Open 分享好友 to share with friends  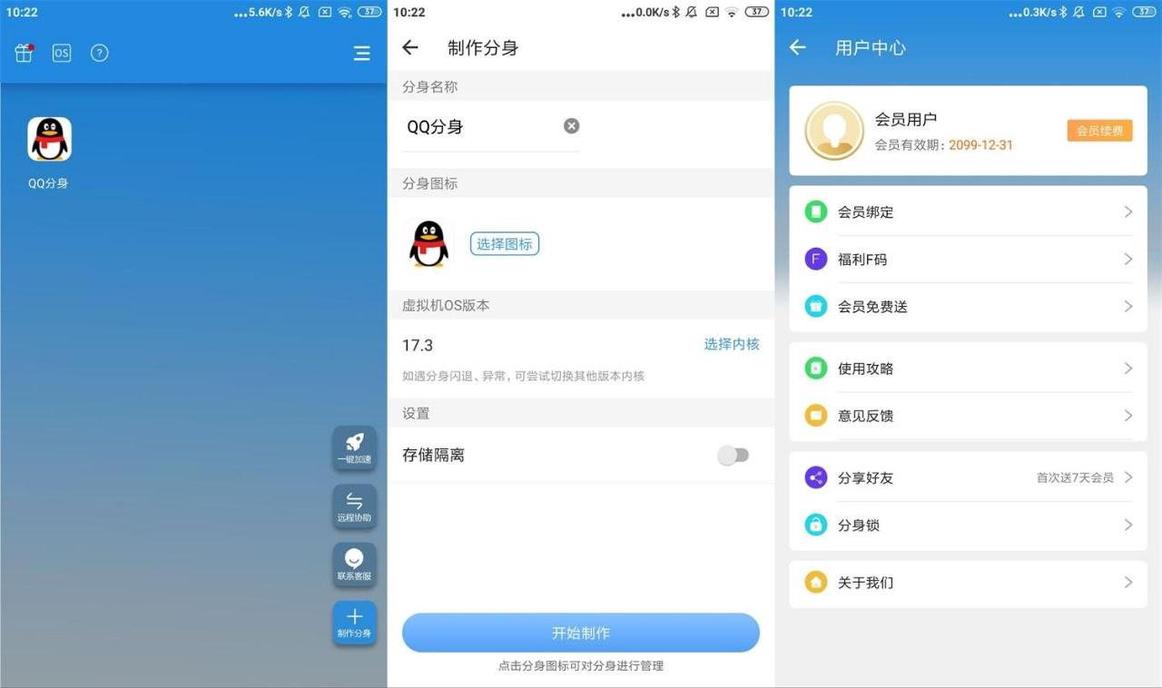coord(967,478)
